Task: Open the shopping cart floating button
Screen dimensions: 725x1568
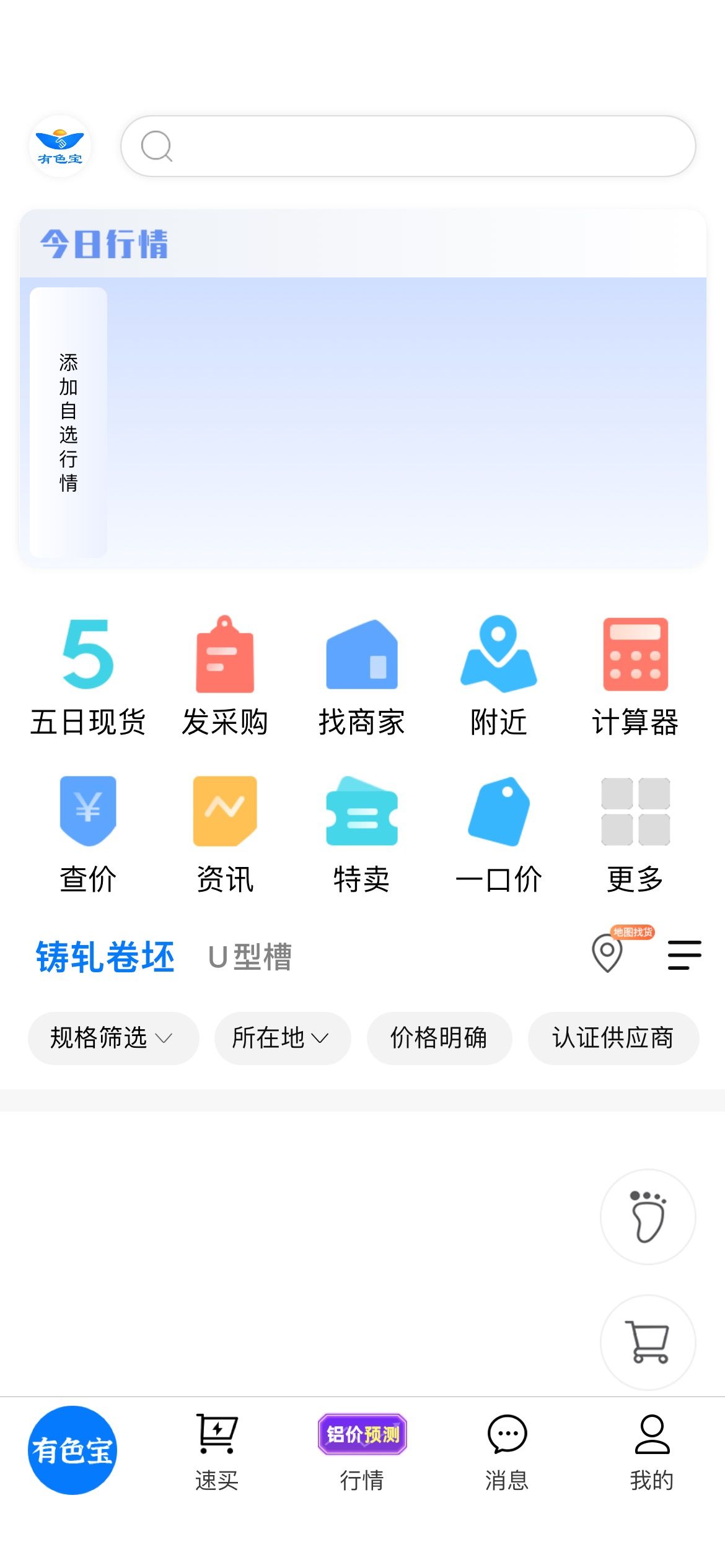Action: tap(648, 1342)
